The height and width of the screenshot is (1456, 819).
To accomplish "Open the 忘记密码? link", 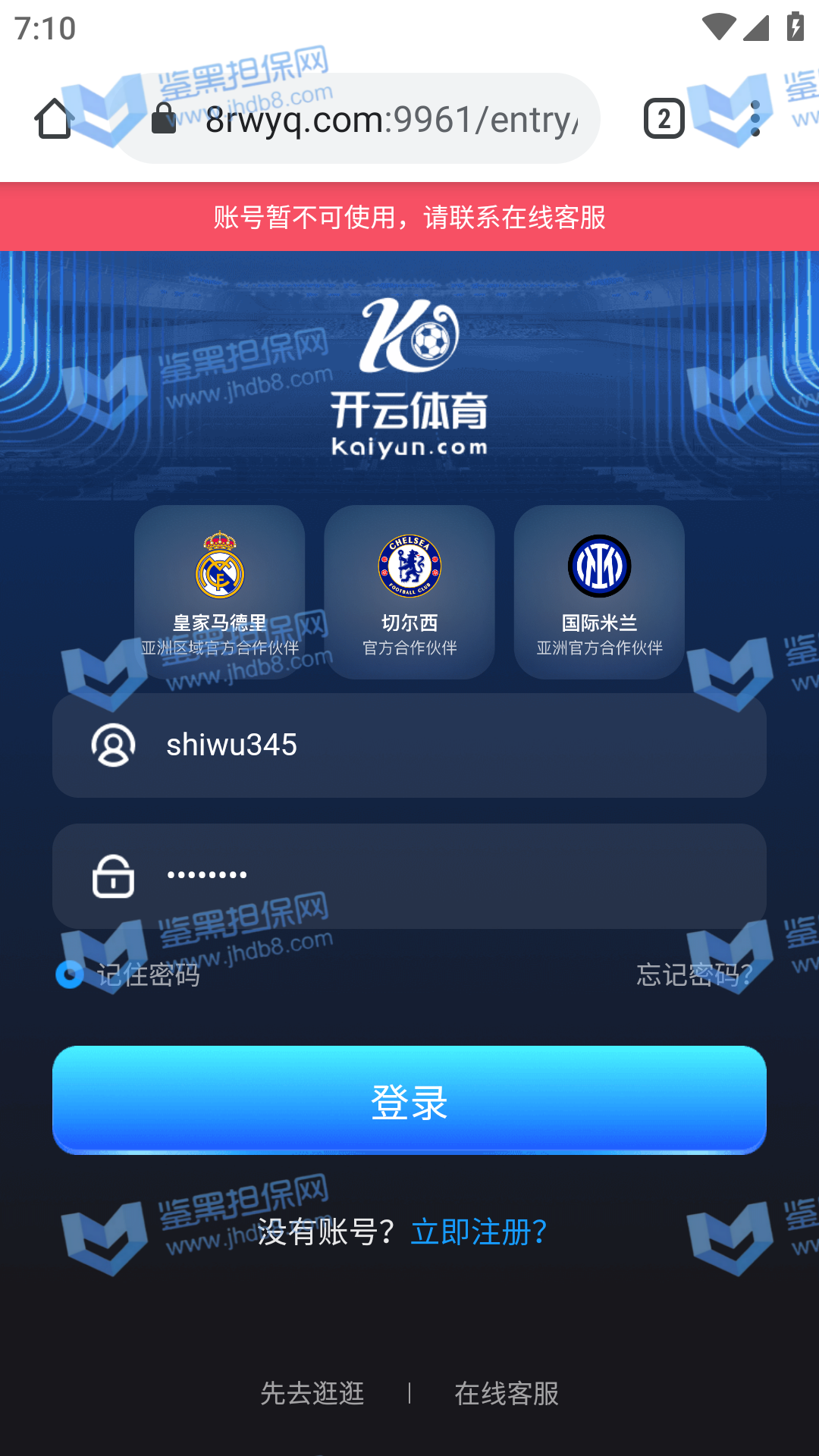I will click(x=694, y=974).
